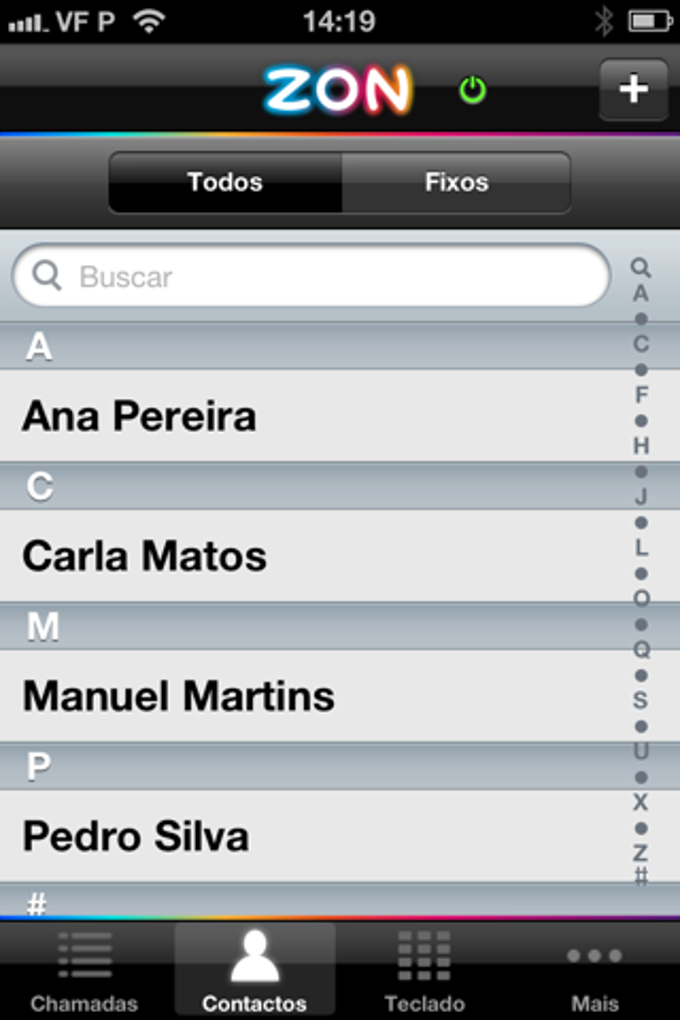680x1020 pixels.
Task: Open contact Pedro Silva
Action: click(300, 836)
